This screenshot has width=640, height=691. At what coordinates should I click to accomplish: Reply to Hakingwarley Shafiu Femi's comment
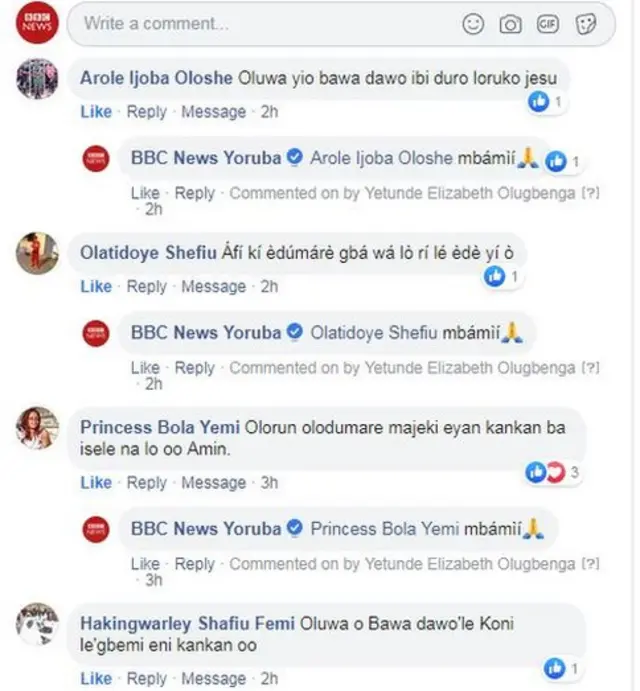click(x=146, y=678)
